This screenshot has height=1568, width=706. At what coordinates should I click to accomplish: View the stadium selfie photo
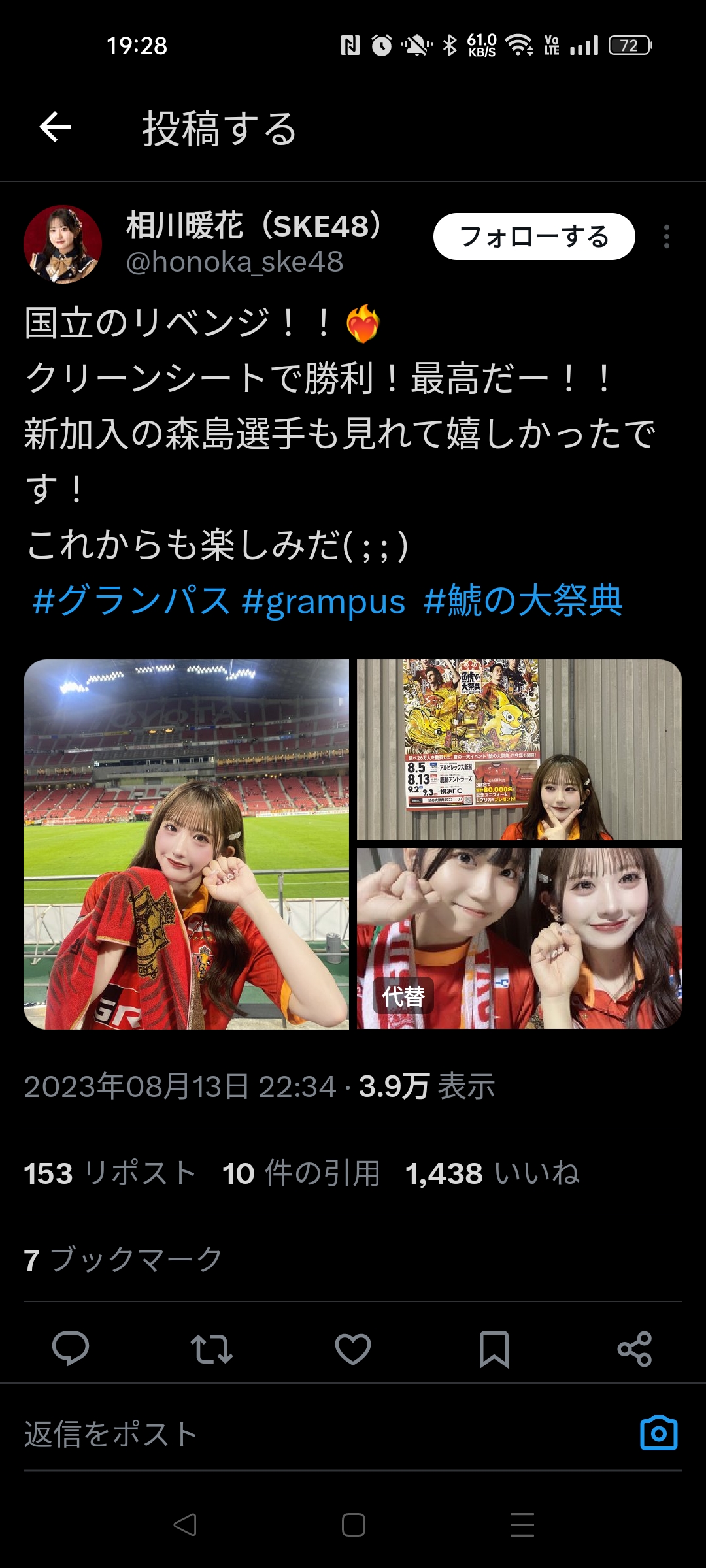[186, 844]
